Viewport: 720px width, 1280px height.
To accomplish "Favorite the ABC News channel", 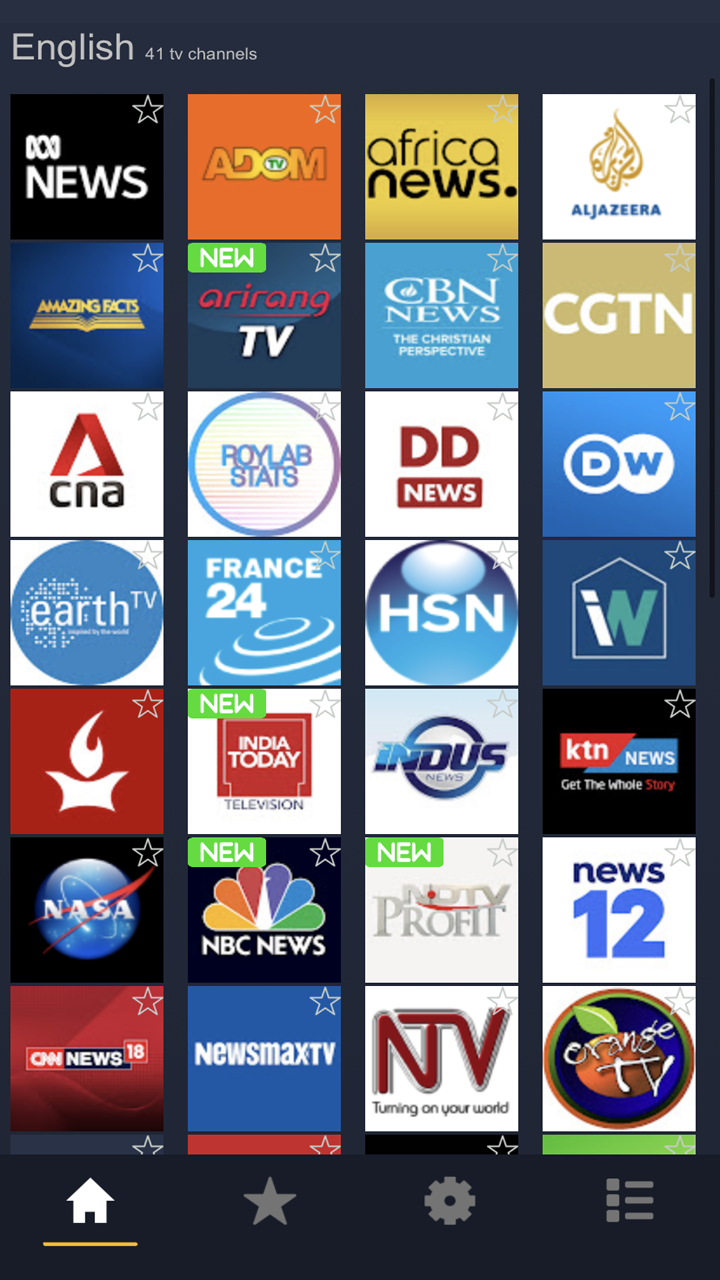I will pyautogui.click(x=147, y=111).
